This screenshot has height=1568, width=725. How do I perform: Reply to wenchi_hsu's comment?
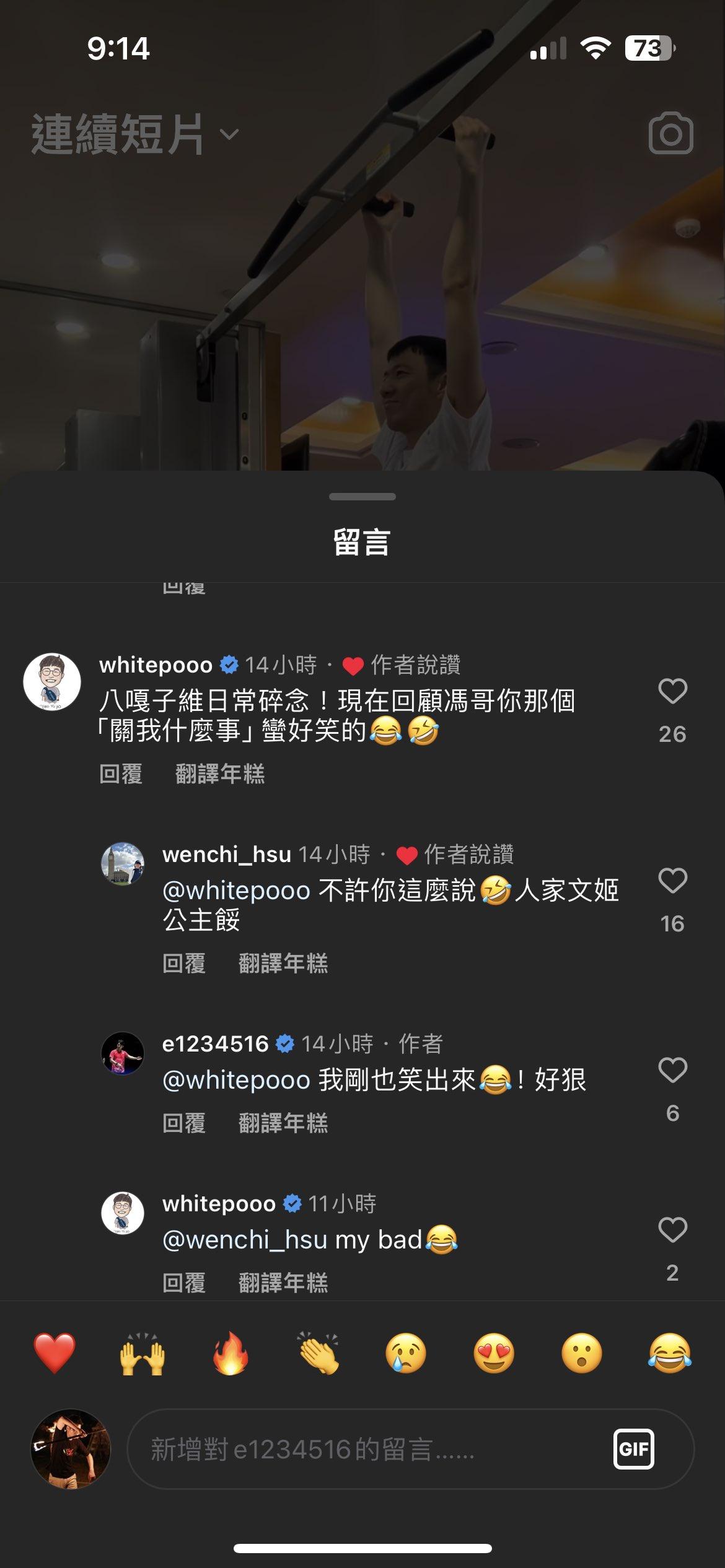pyautogui.click(x=183, y=963)
